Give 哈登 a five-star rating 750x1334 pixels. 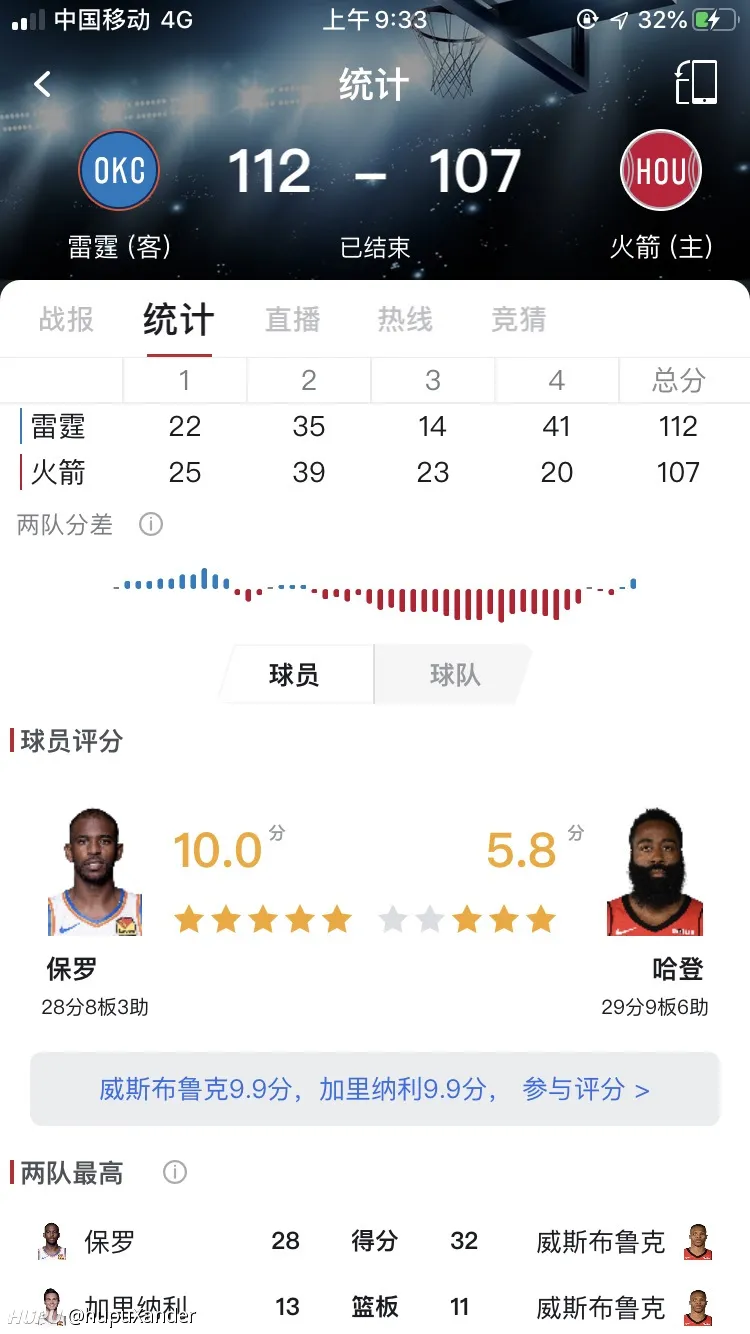pyautogui.click(x=543, y=918)
